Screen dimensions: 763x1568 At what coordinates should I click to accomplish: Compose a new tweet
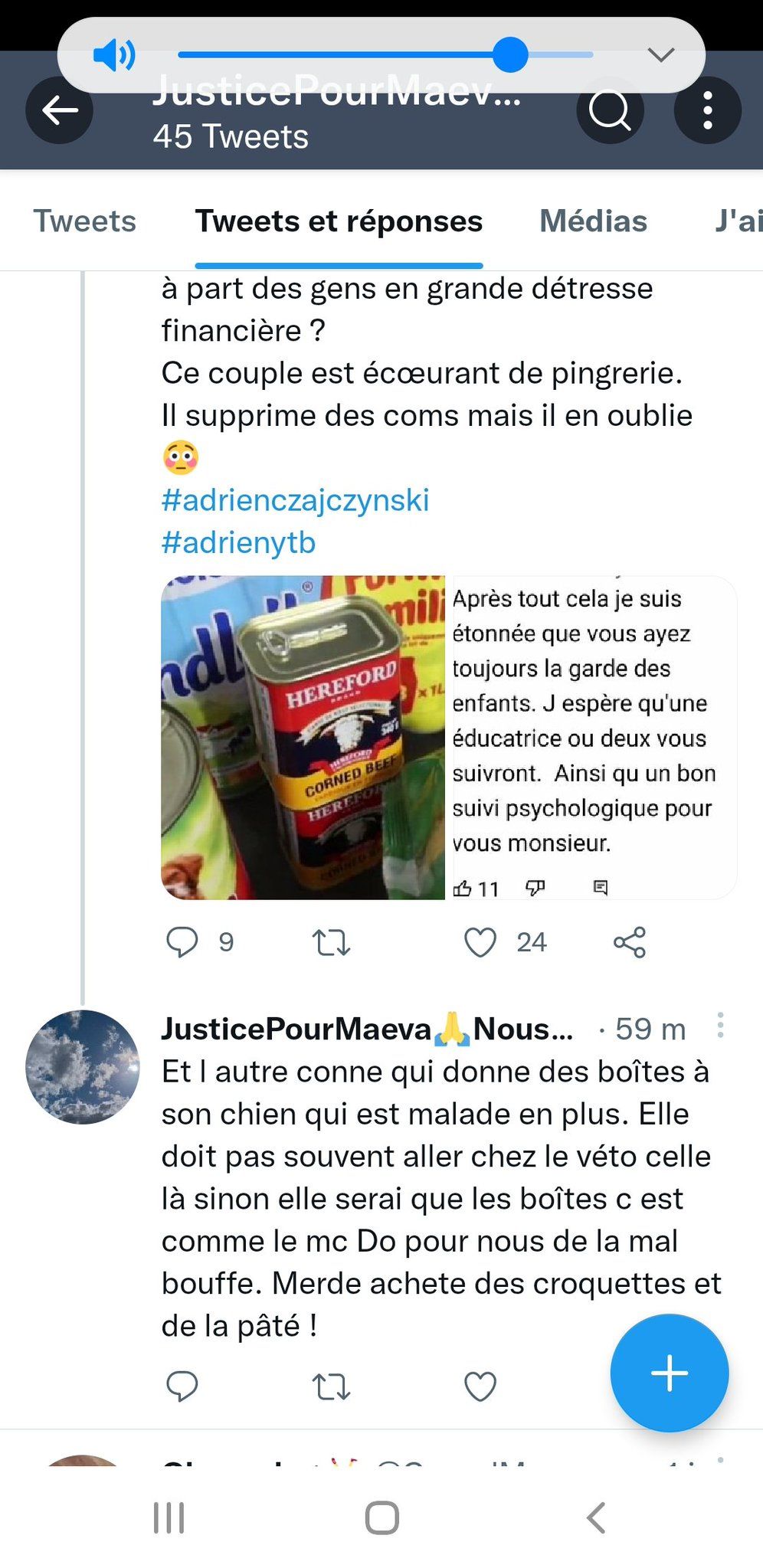pyautogui.click(x=669, y=1373)
